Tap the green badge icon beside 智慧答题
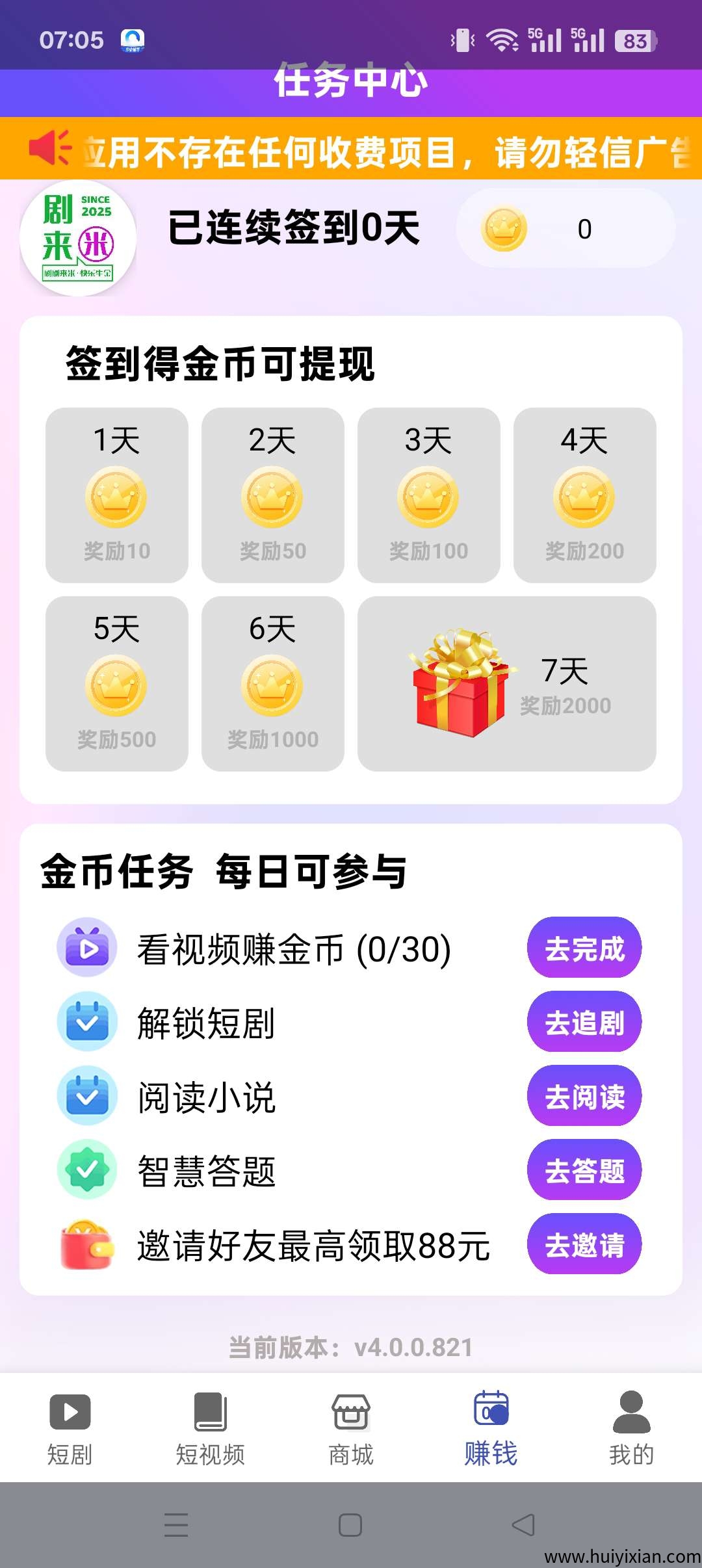Screen dimensions: 702x1568 point(89,1169)
